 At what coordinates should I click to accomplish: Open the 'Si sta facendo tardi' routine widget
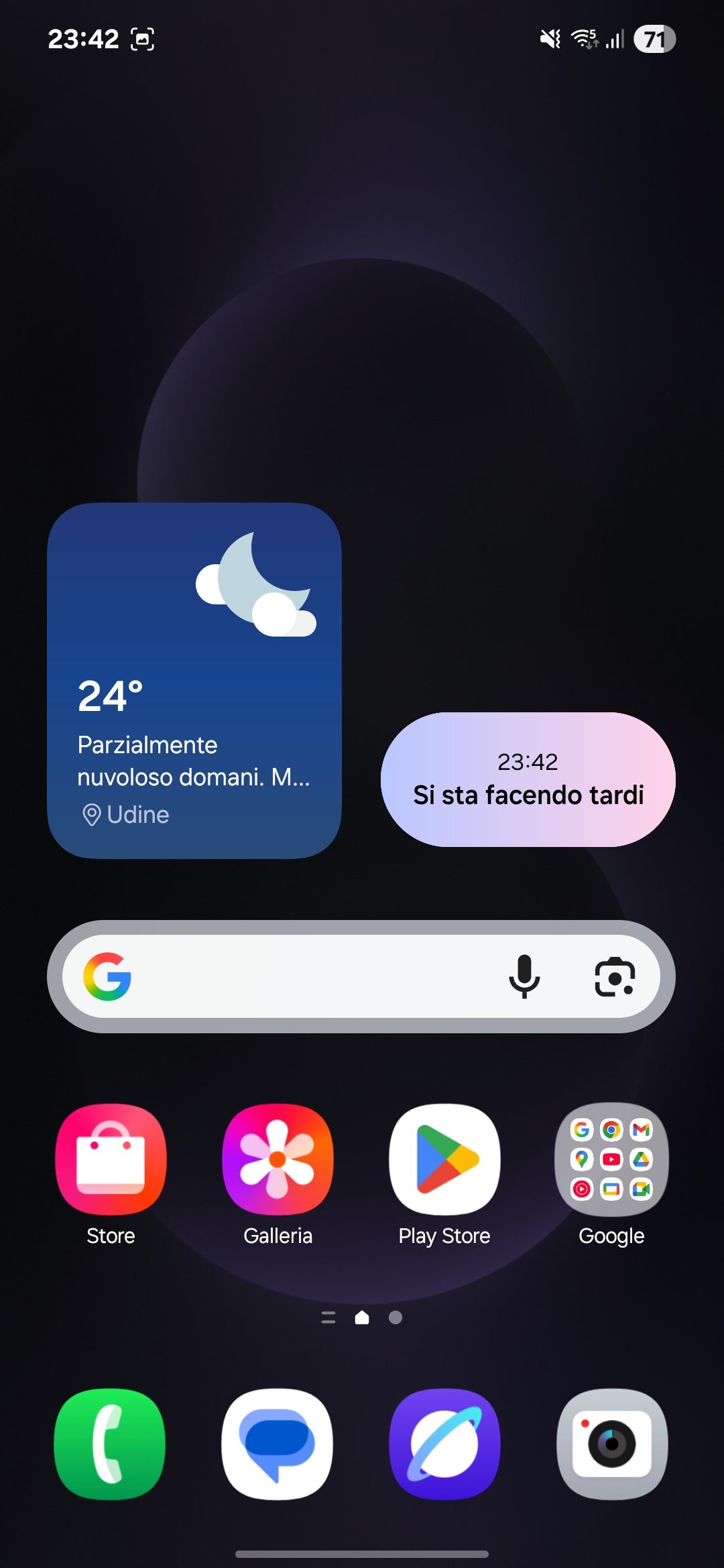pyautogui.click(x=528, y=779)
